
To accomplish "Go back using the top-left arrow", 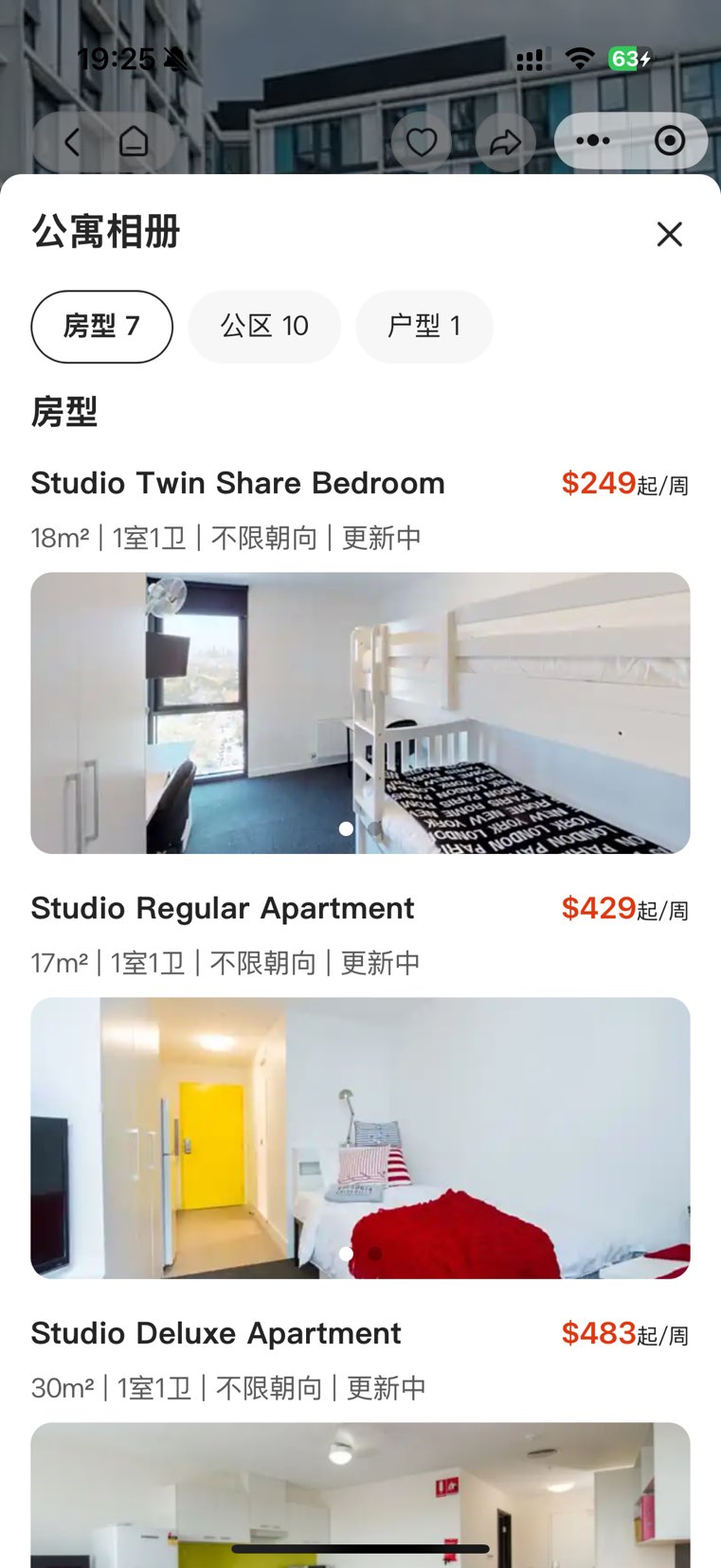I will pos(72,142).
